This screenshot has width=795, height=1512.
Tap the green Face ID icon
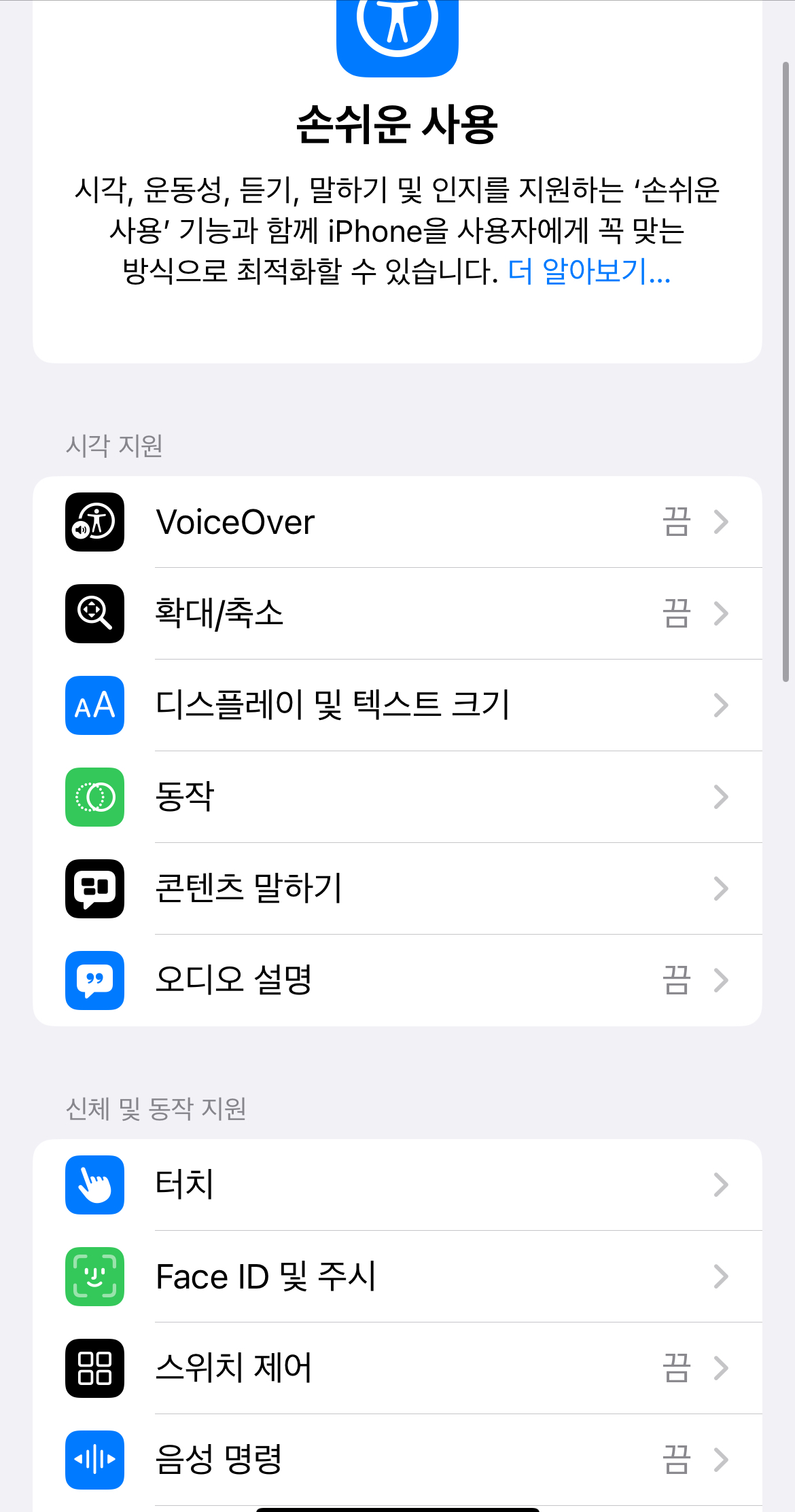94,1277
